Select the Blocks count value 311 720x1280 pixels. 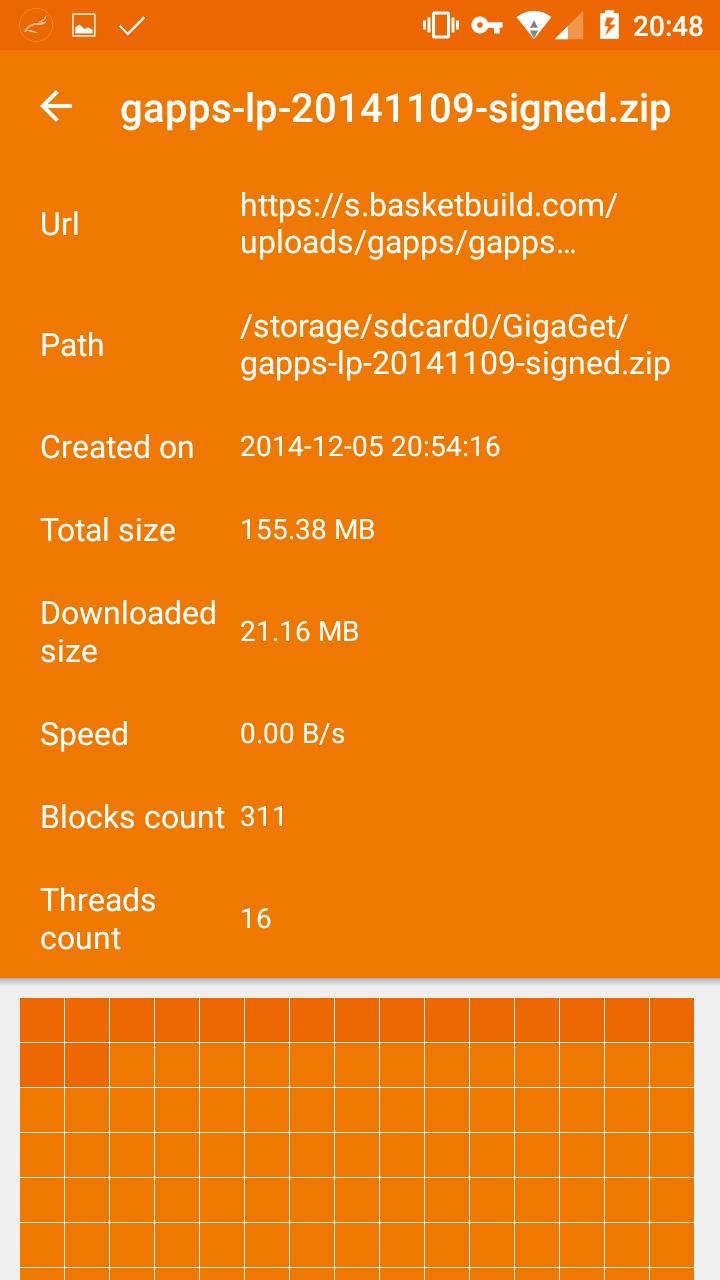[x=262, y=816]
